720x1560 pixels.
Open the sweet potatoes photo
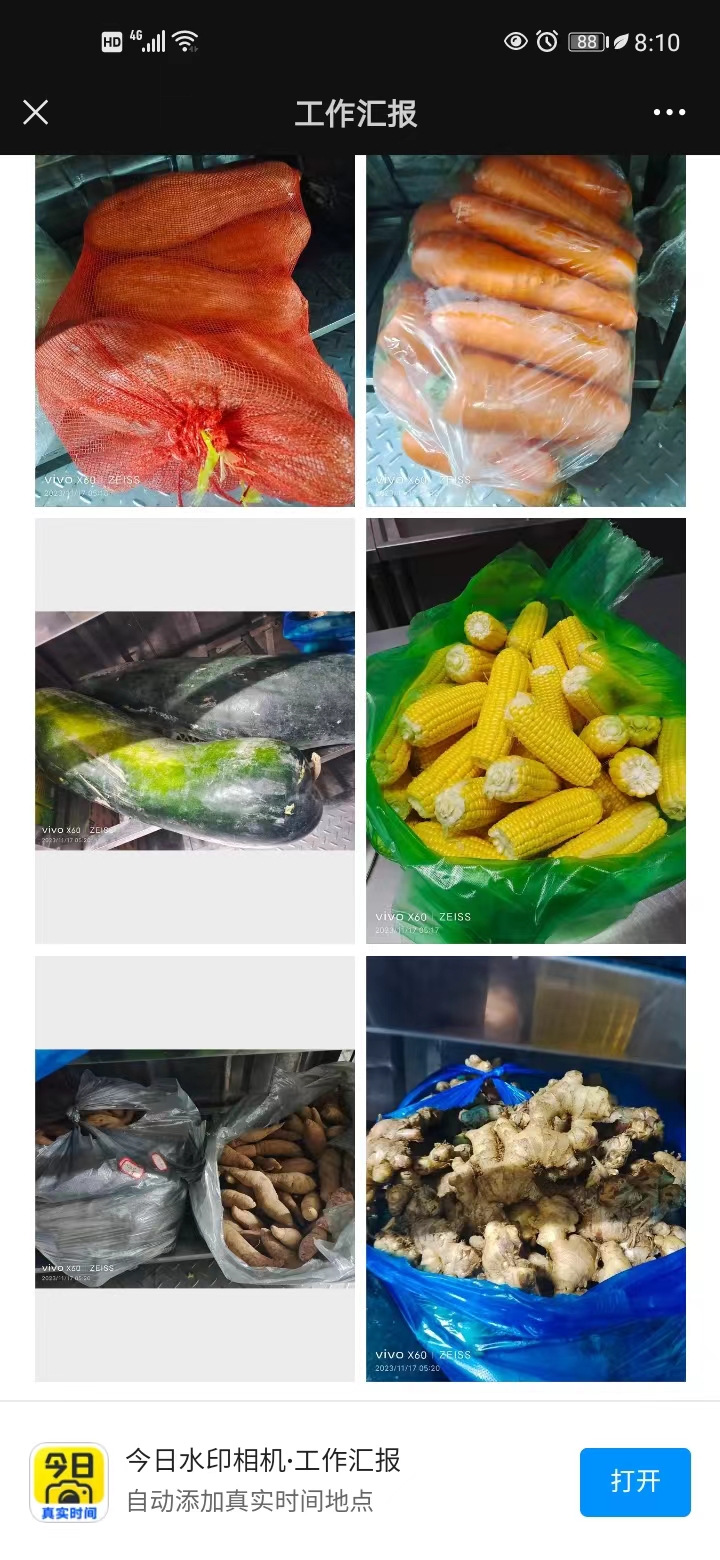pos(195,1168)
